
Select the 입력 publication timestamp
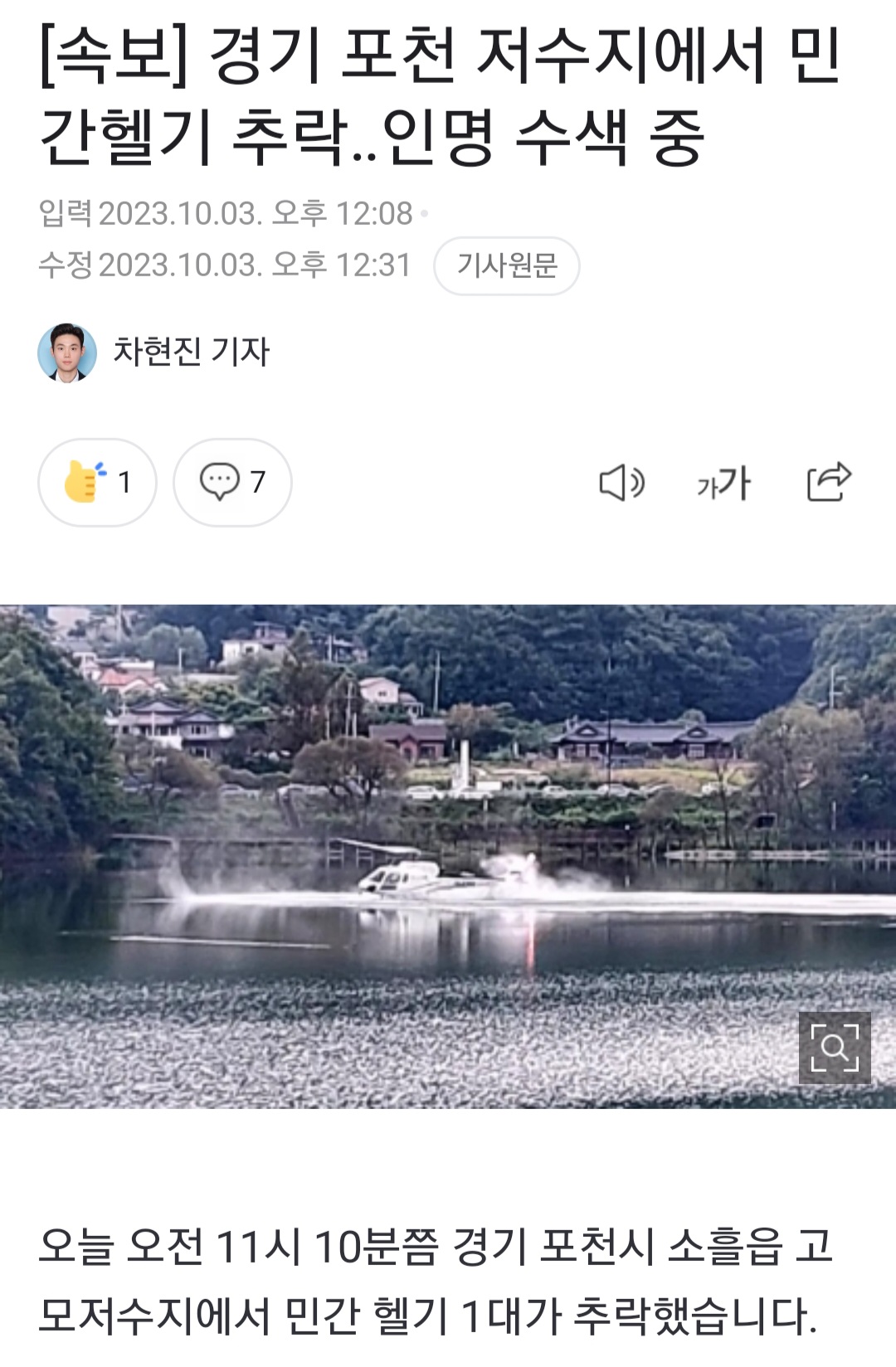(x=224, y=214)
